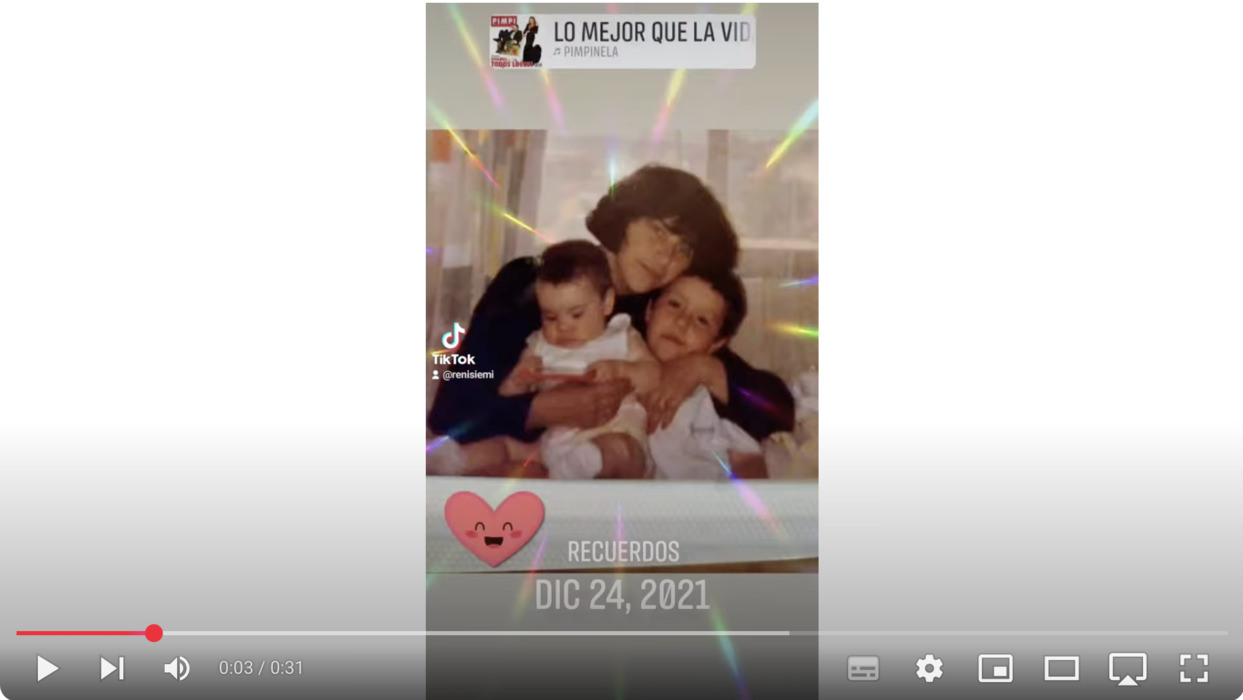Switch to miniplayer mode

[995, 668]
